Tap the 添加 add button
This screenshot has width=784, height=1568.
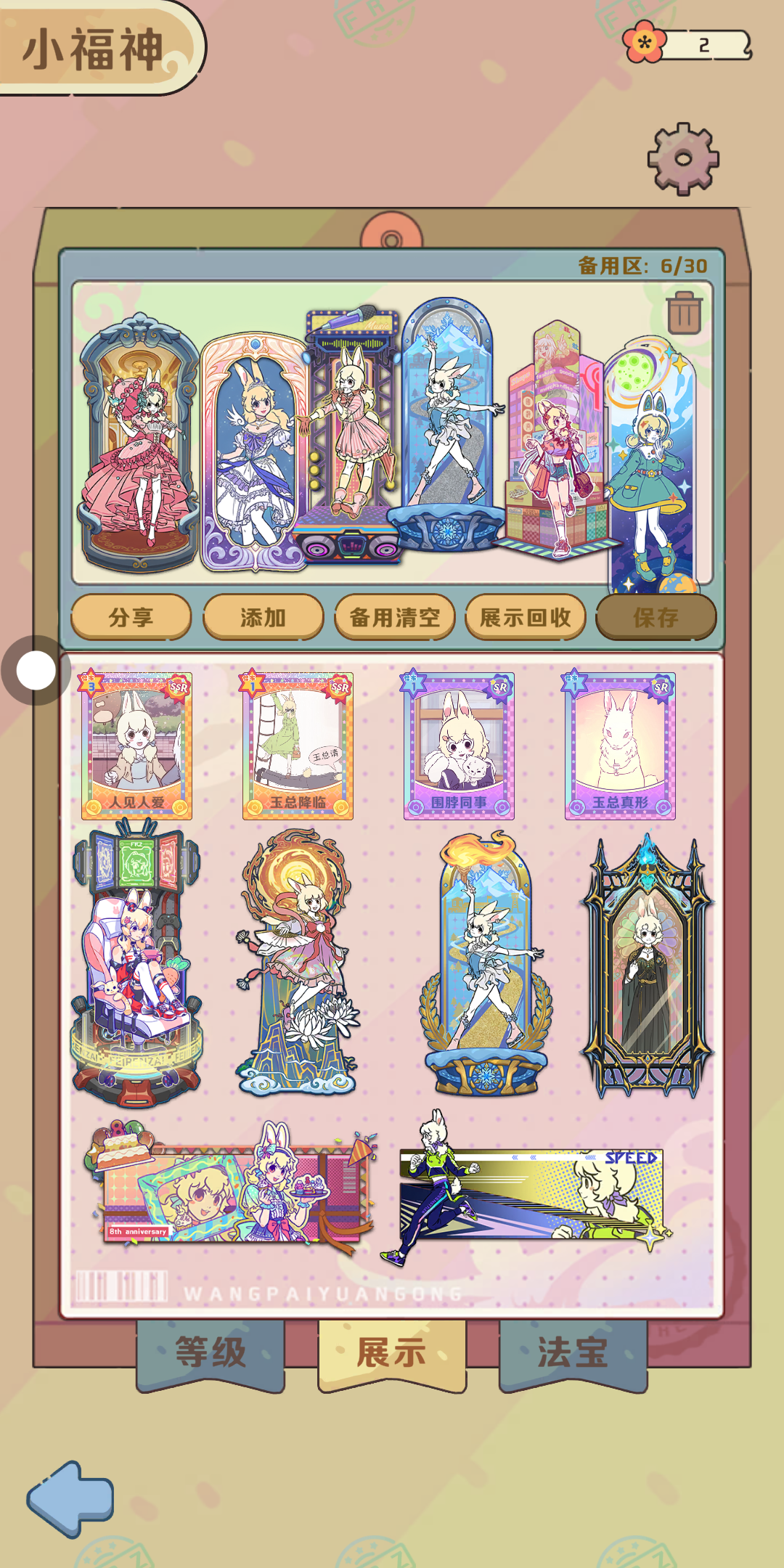point(263,617)
